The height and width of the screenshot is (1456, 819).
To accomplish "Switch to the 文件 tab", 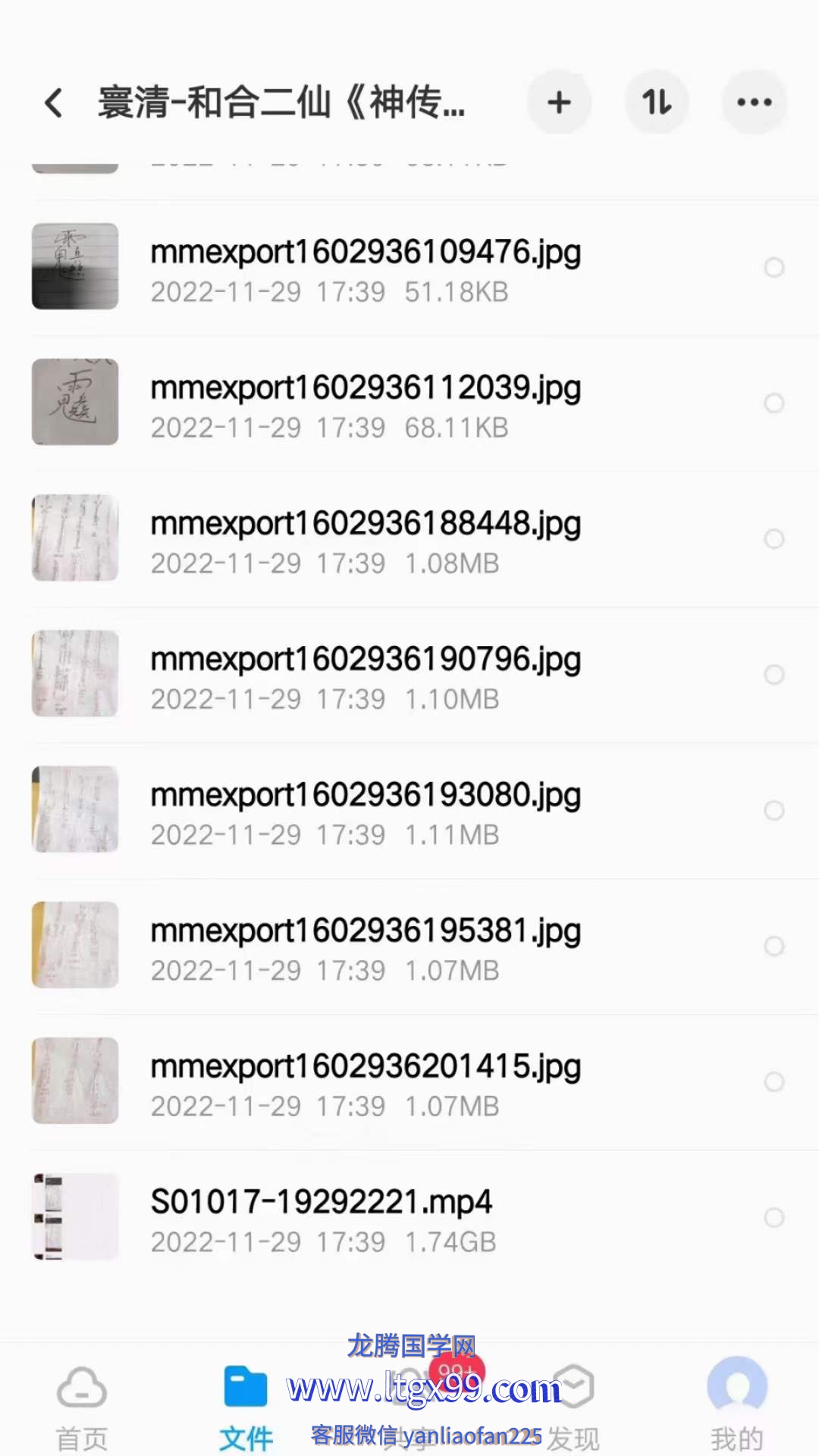I will point(246,1407).
